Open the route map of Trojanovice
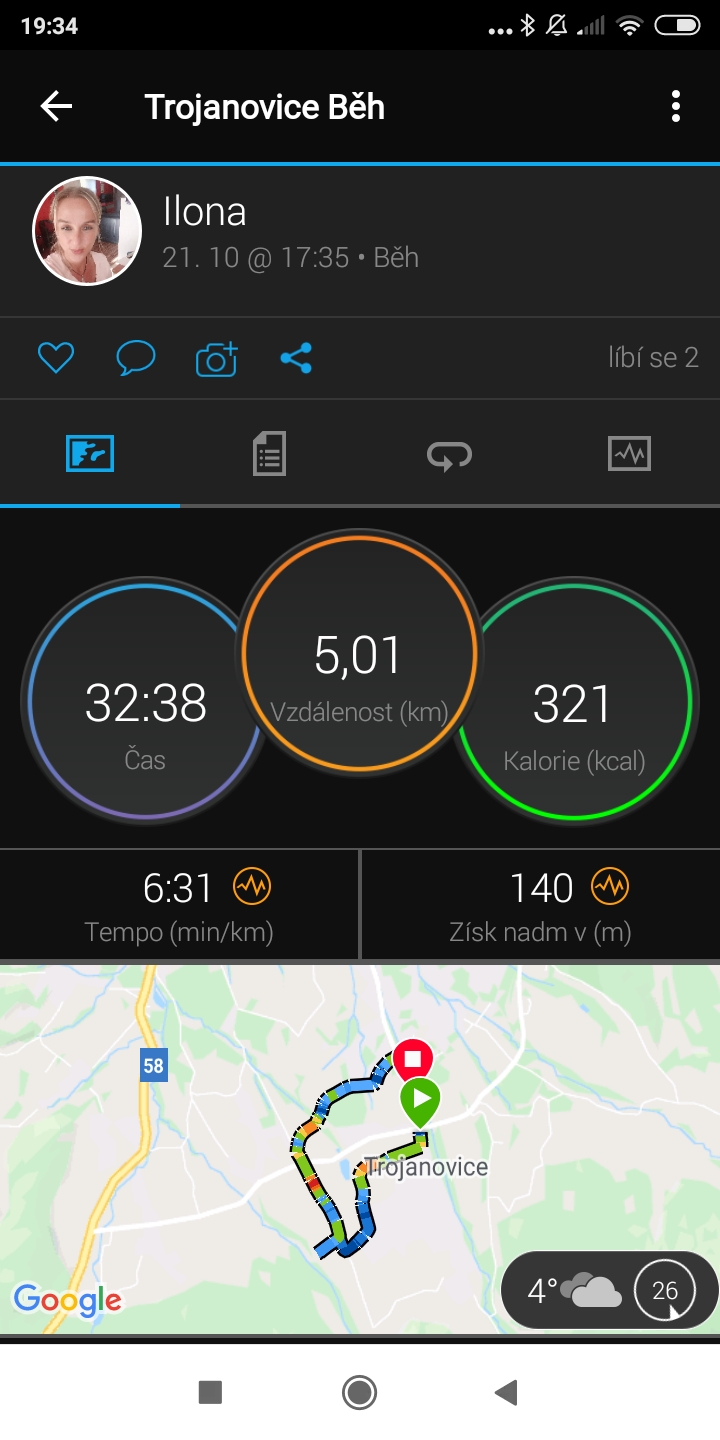The width and height of the screenshot is (720, 1440). [360, 1148]
